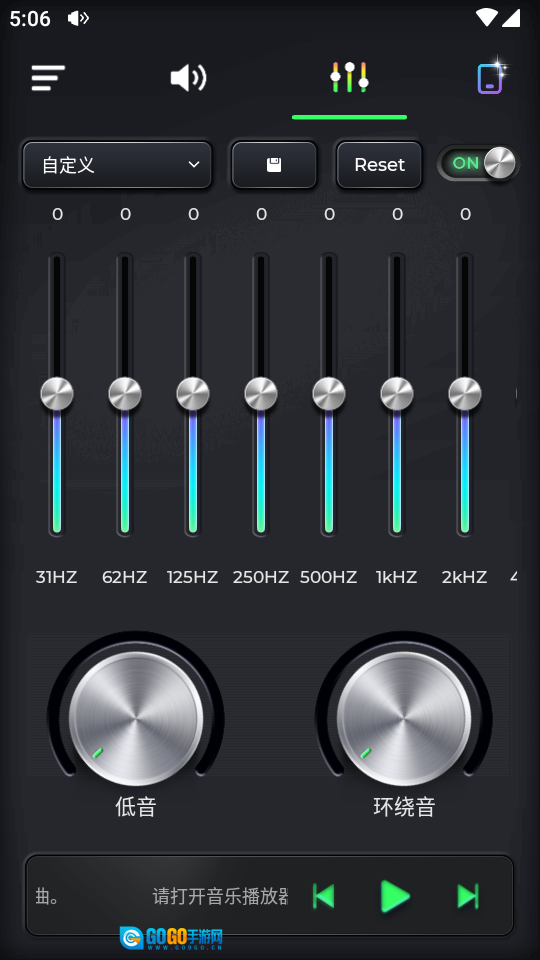Turn off the equalizer ON switch
Image resolution: width=540 pixels, height=960 pixels.
479,163
